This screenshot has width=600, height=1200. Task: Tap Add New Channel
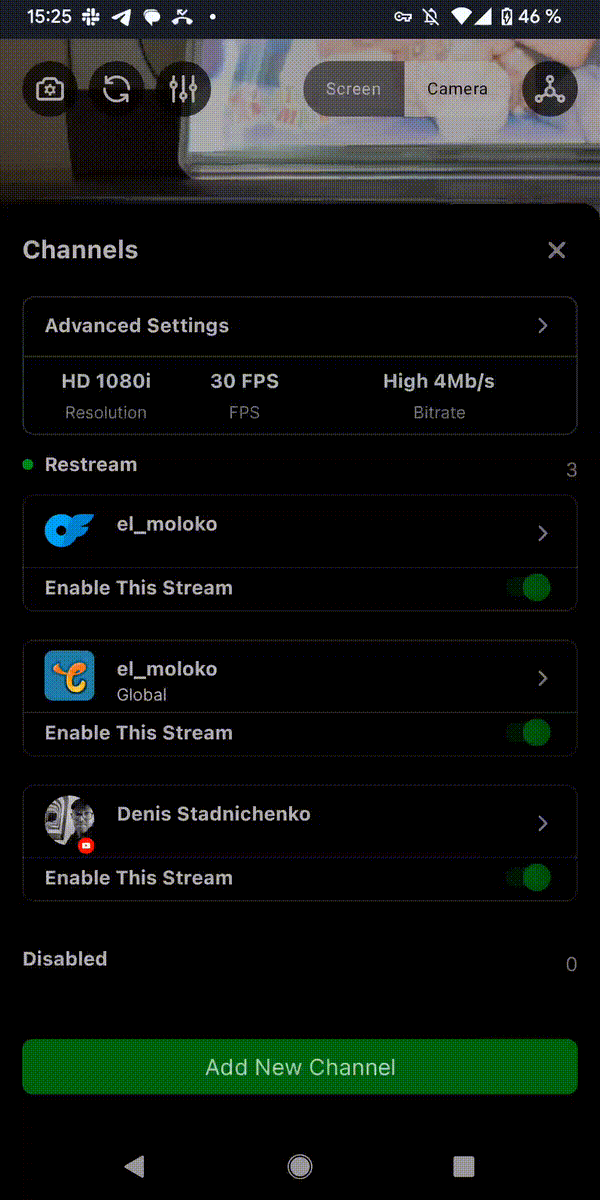[x=300, y=1067]
